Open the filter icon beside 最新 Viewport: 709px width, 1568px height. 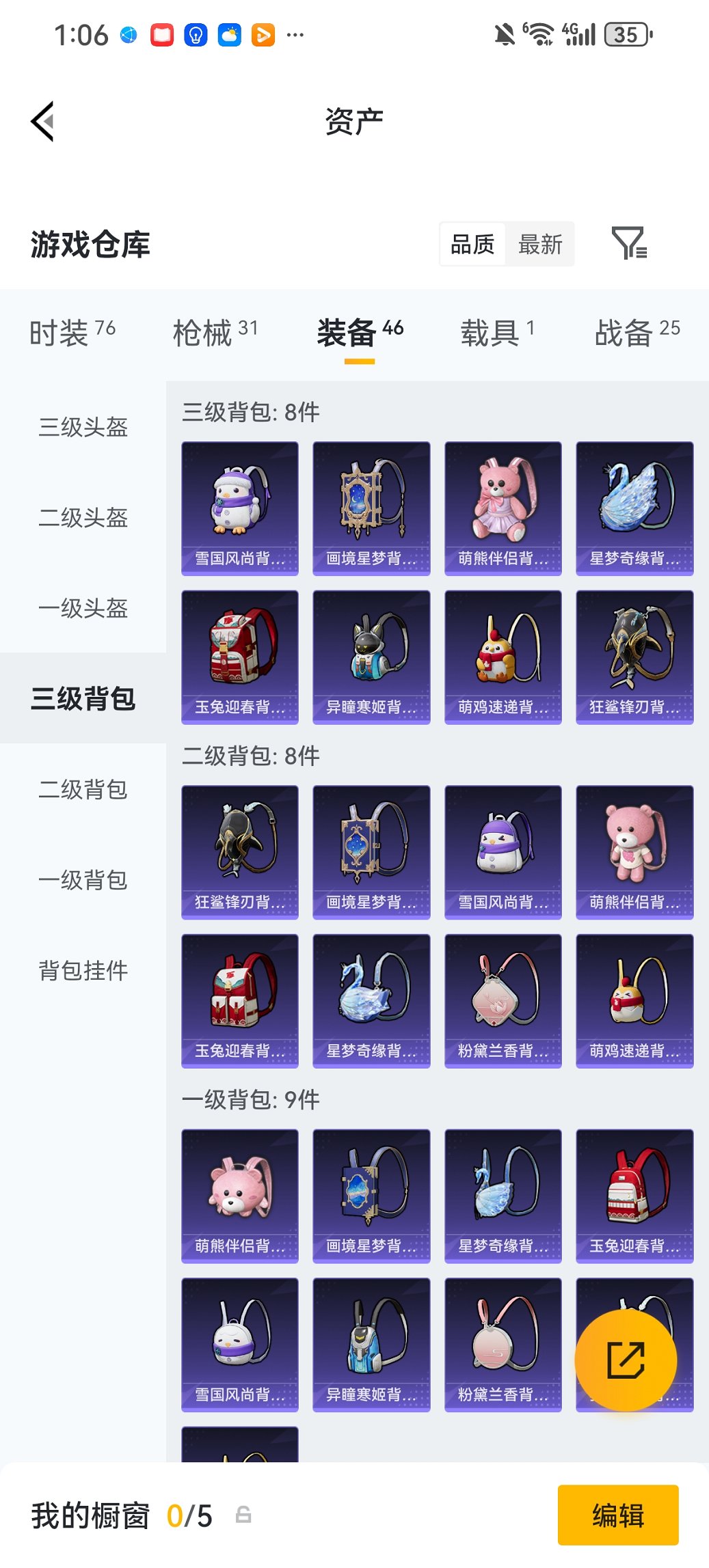tap(628, 244)
